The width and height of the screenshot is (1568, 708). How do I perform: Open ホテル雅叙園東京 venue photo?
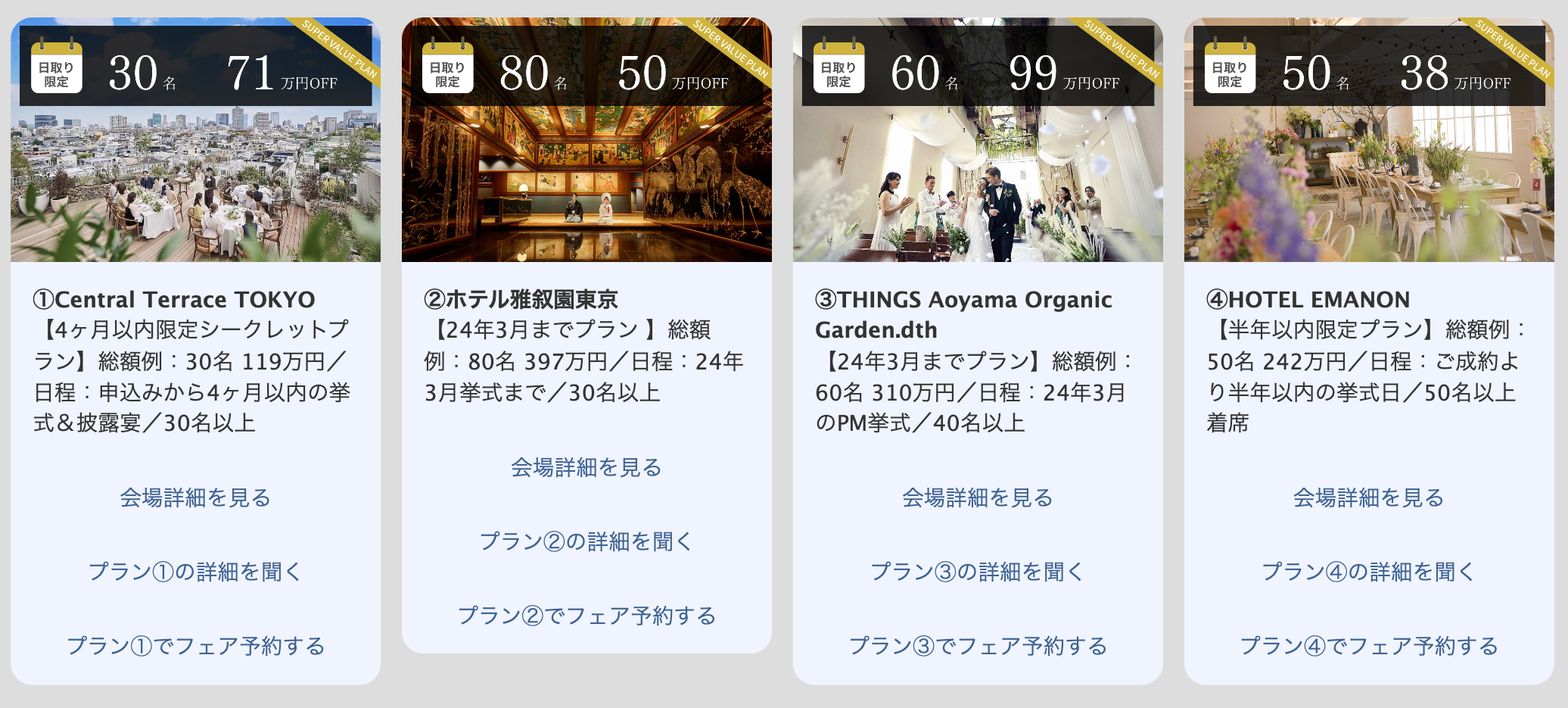click(x=586, y=182)
